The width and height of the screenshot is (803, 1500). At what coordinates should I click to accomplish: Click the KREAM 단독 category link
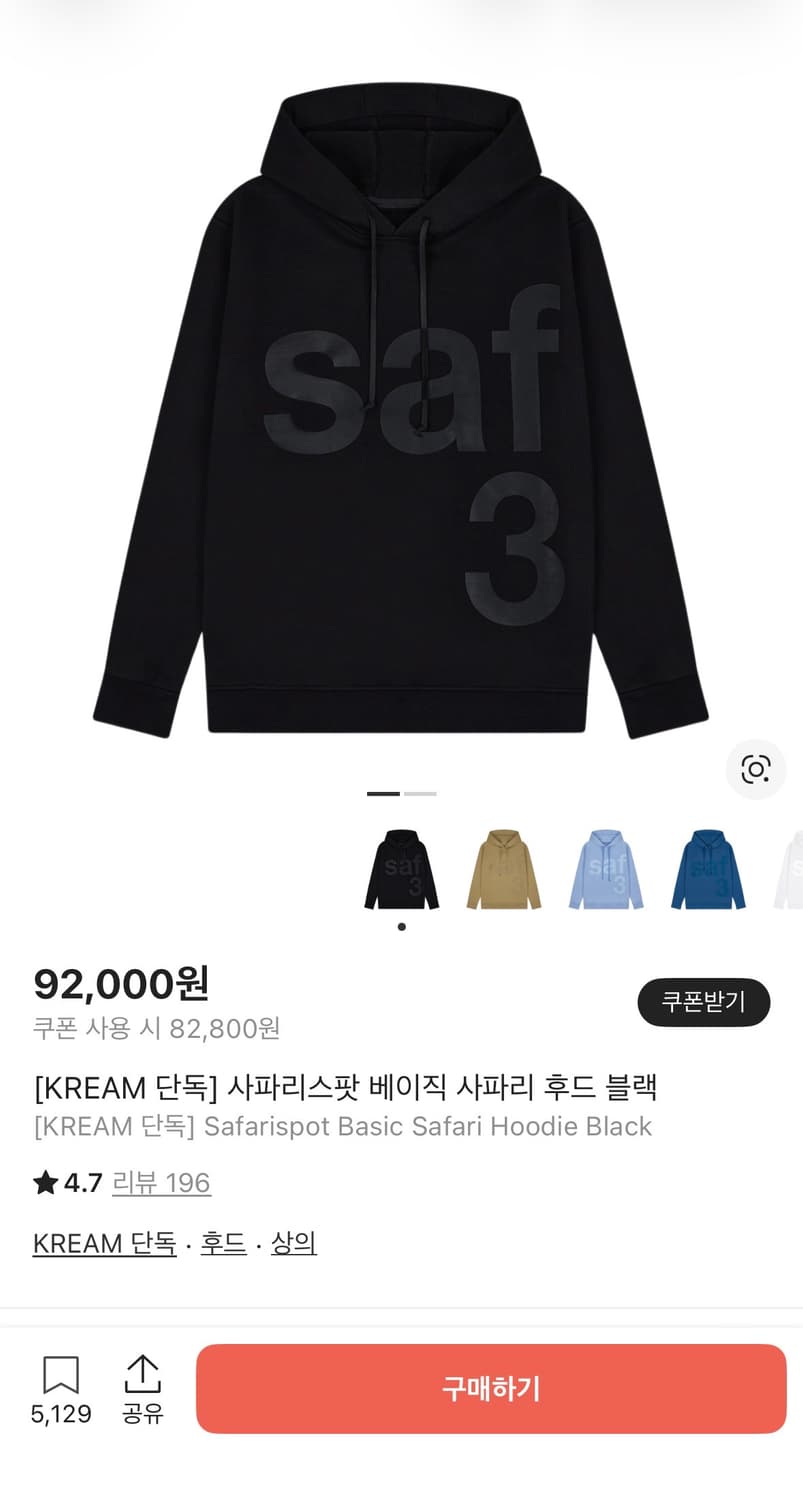click(x=103, y=1242)
